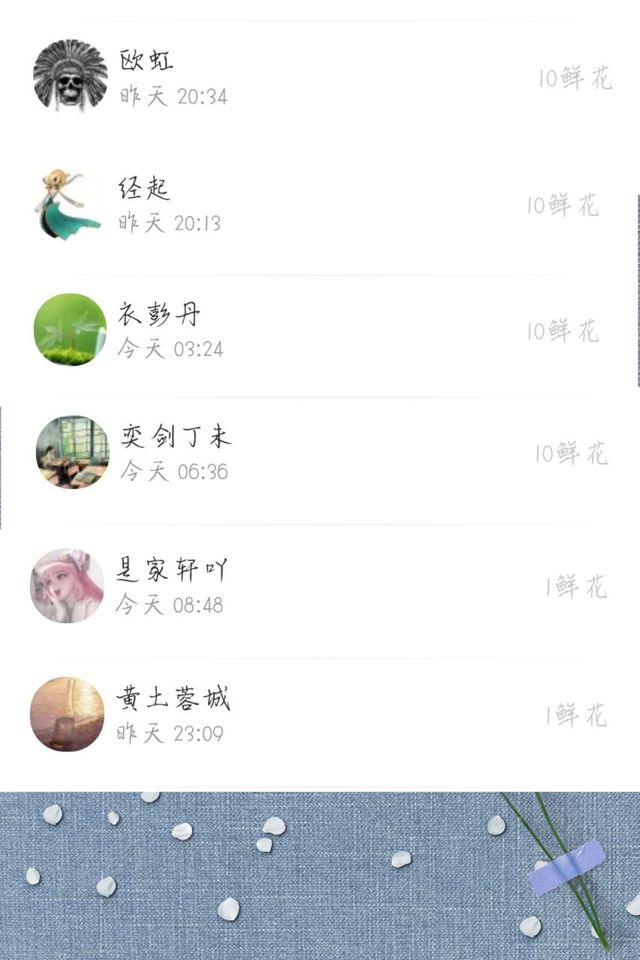The width and height of the screenshot is (640, 960).
Task: View the 奕剑丁未 entry
Action: [320, 453]
